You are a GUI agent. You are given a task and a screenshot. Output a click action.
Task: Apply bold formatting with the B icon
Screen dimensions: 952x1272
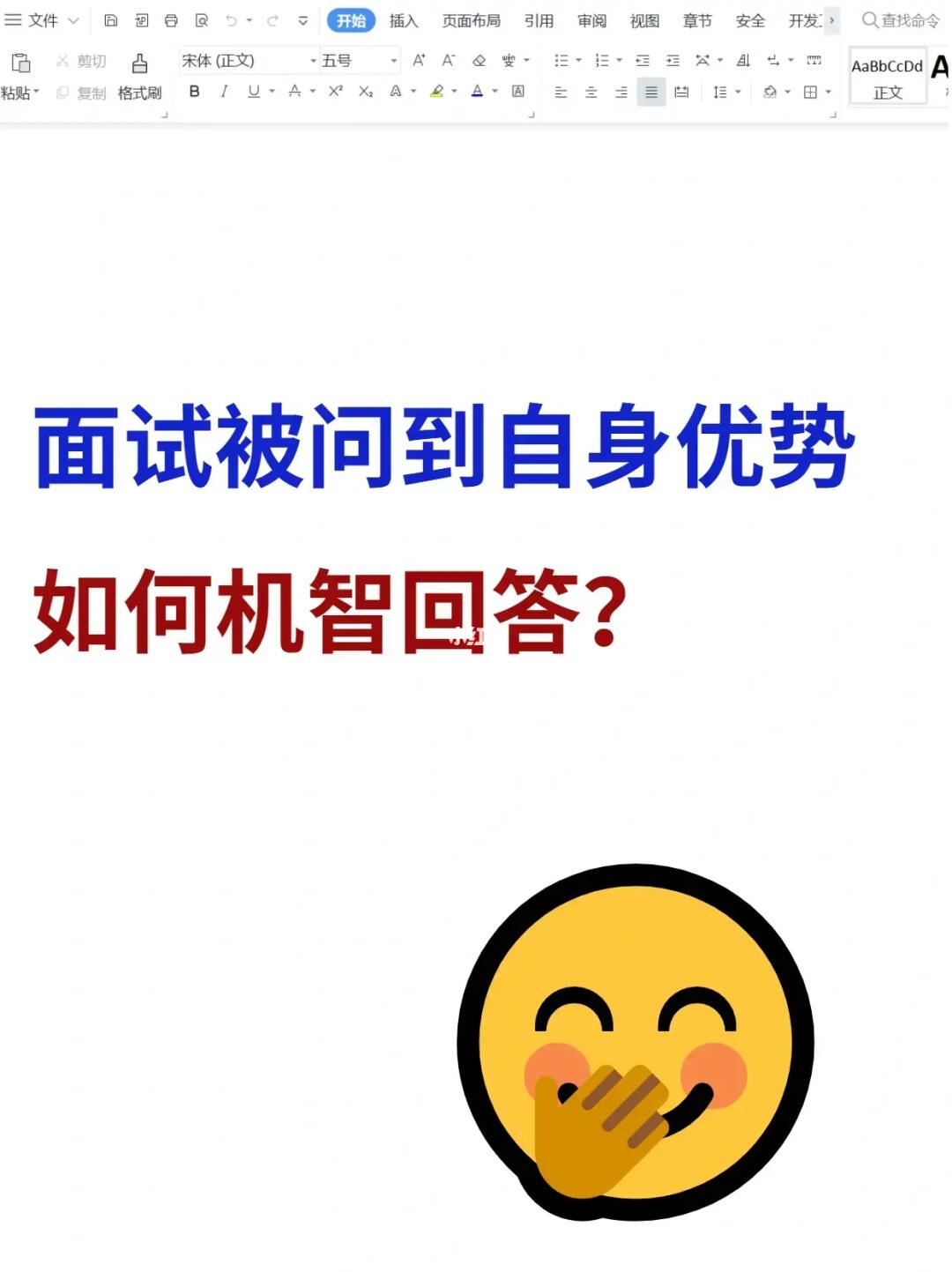point(196,92)
